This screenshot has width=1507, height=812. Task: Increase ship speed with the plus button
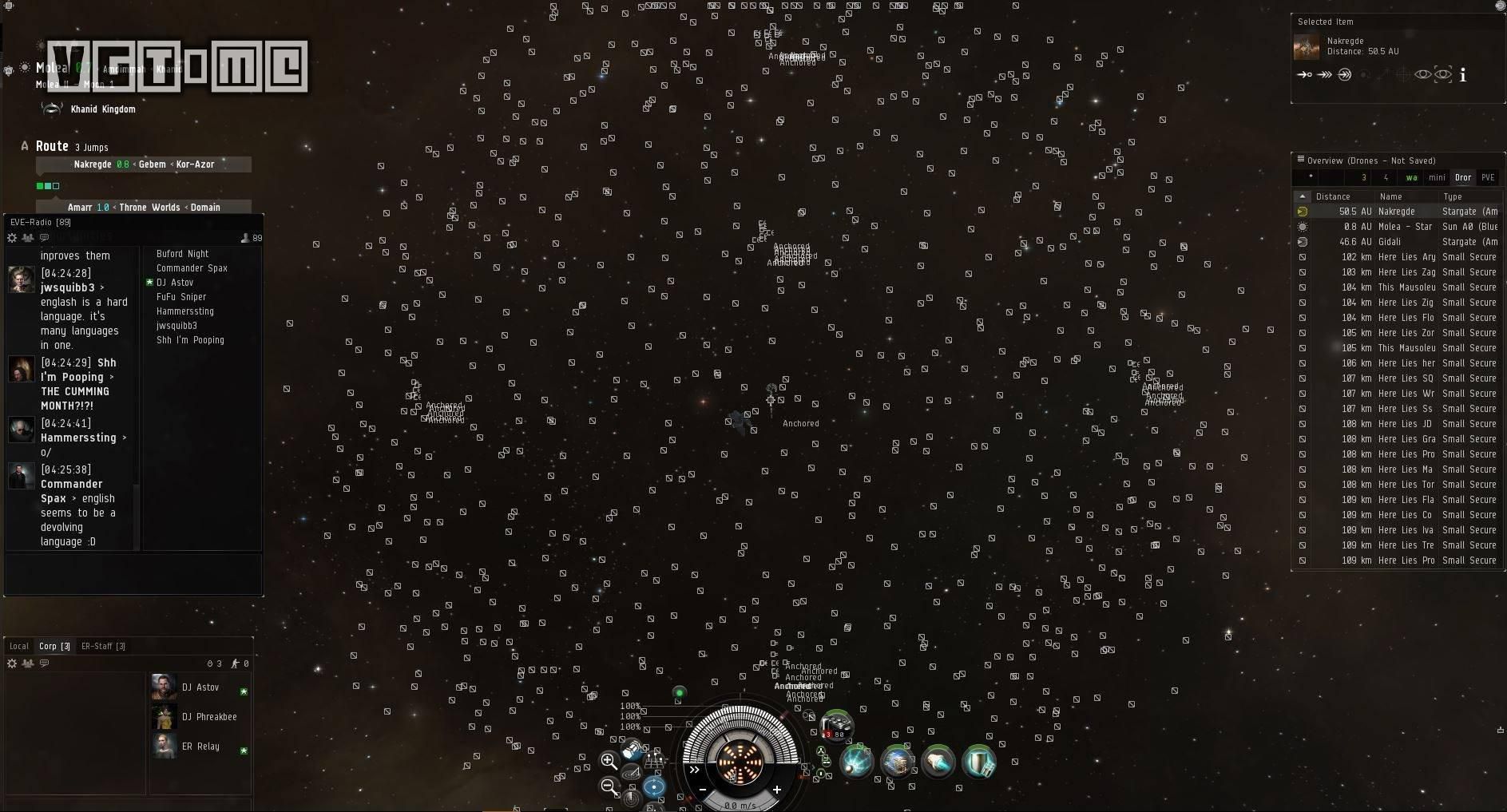tap(776, 790)
